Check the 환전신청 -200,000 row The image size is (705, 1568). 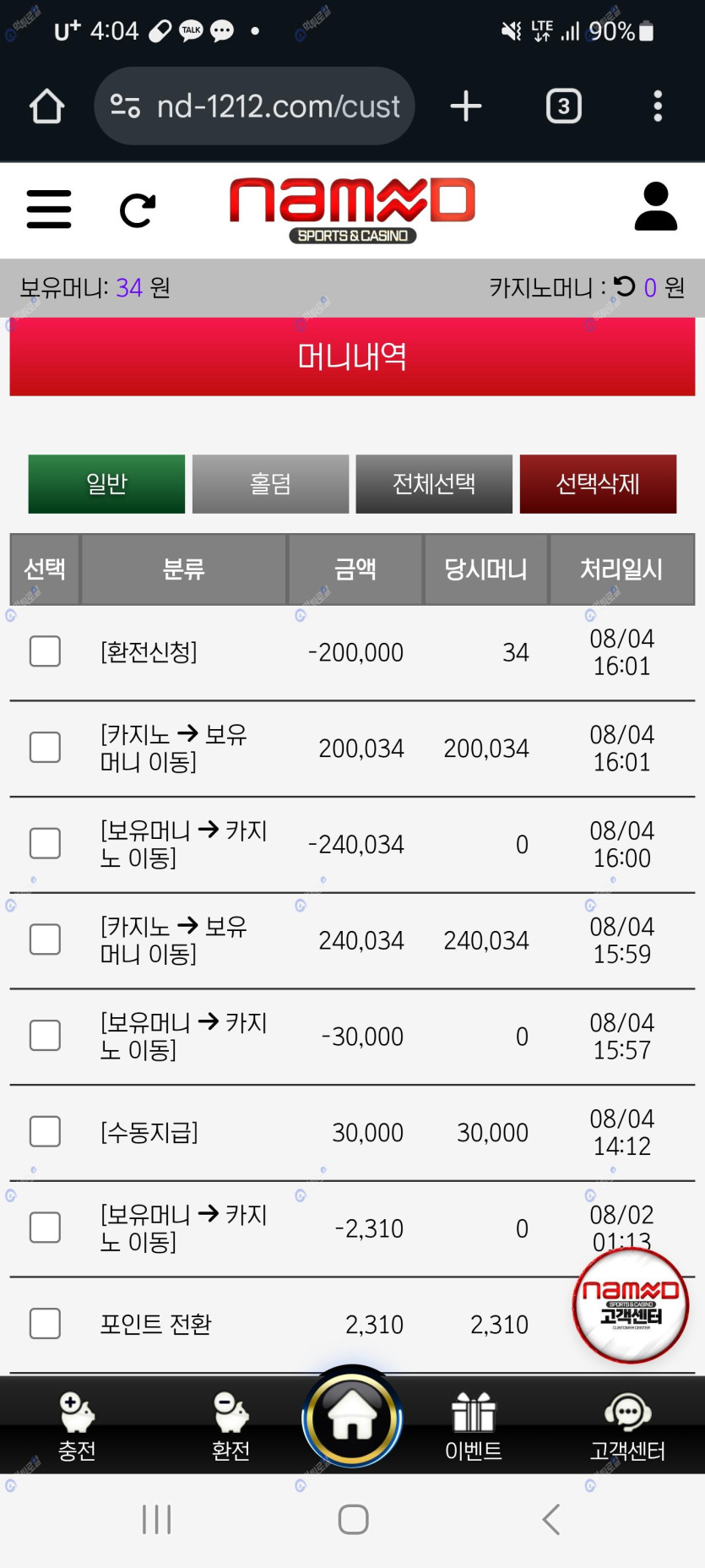point(45,651)
